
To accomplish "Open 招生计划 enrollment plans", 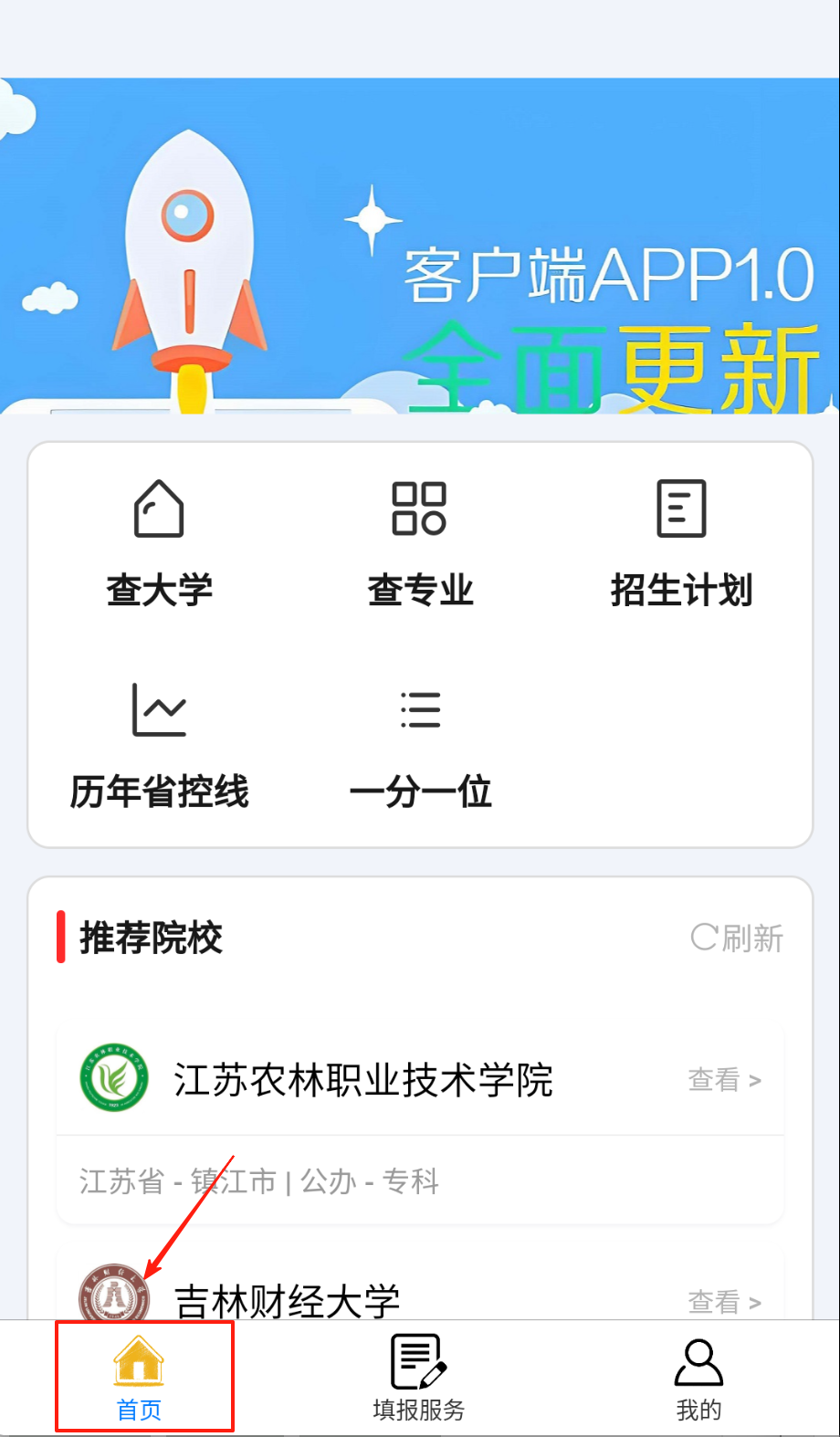I will 681,543.
